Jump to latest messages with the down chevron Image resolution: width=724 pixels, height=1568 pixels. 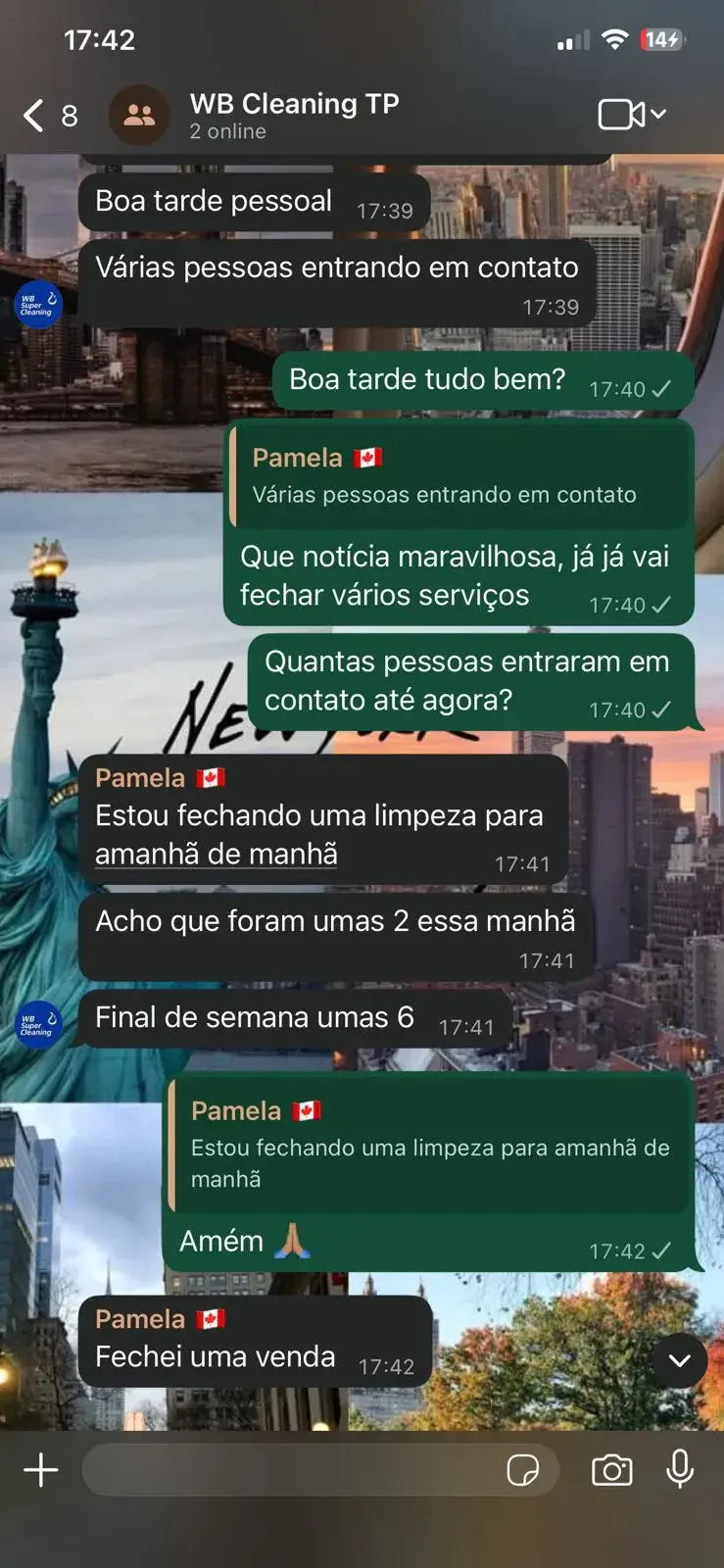(679, 1360)
